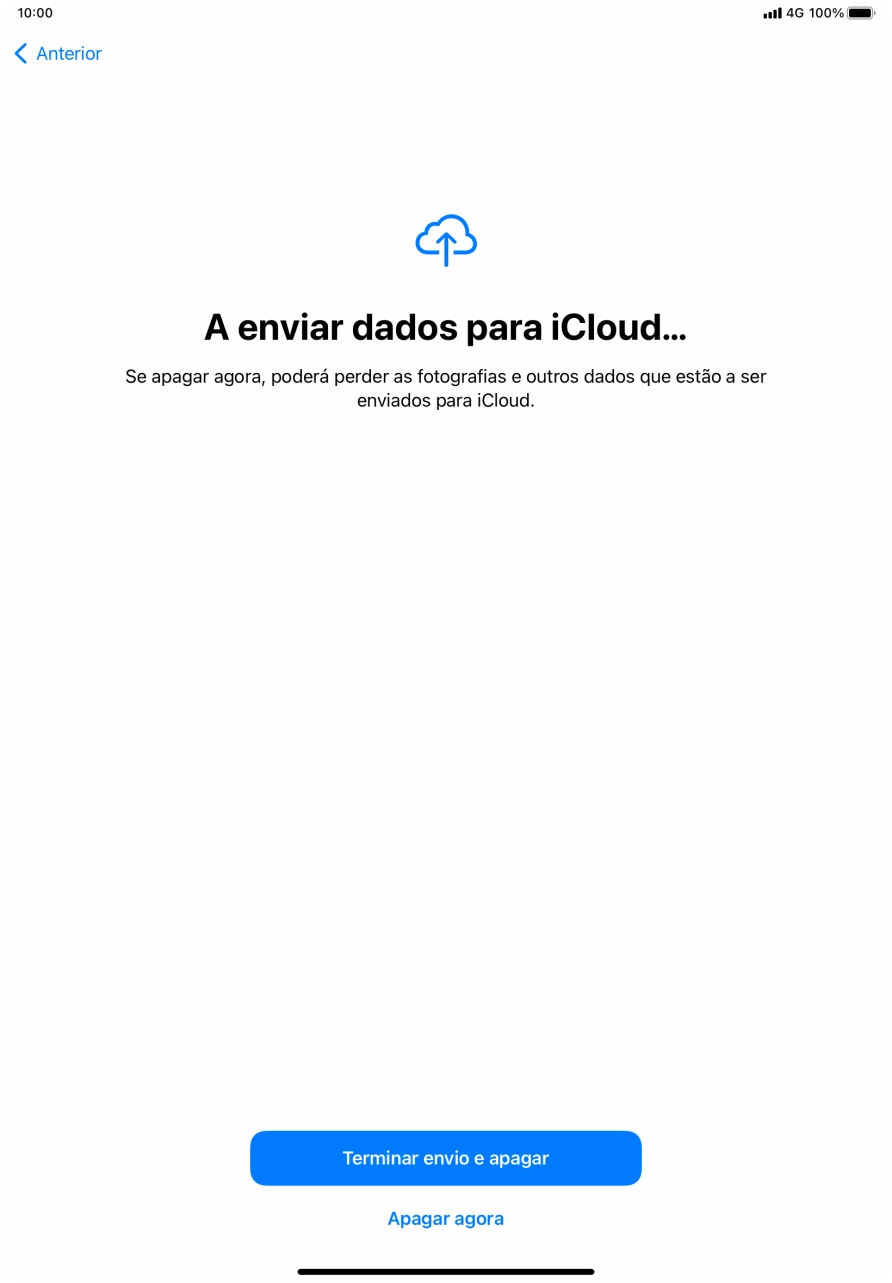
Task: Tap the home indicator bar
Action: tap(445, 1272)
